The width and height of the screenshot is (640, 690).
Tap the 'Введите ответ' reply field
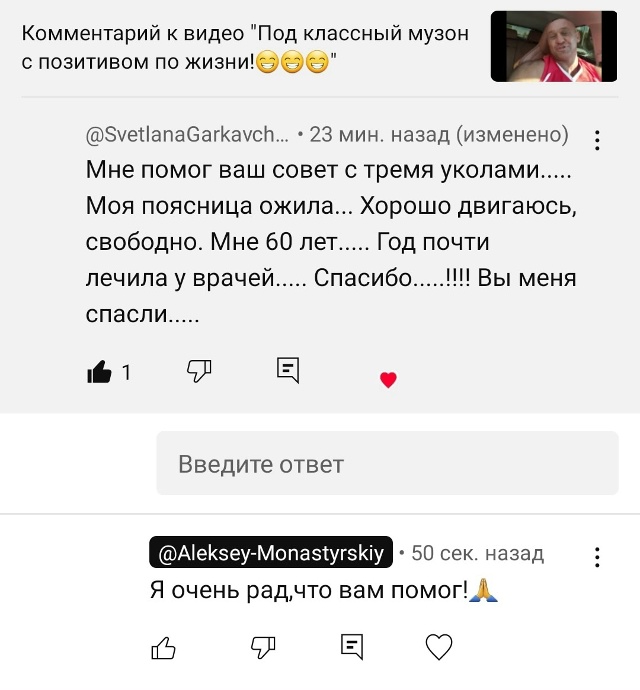387,464
